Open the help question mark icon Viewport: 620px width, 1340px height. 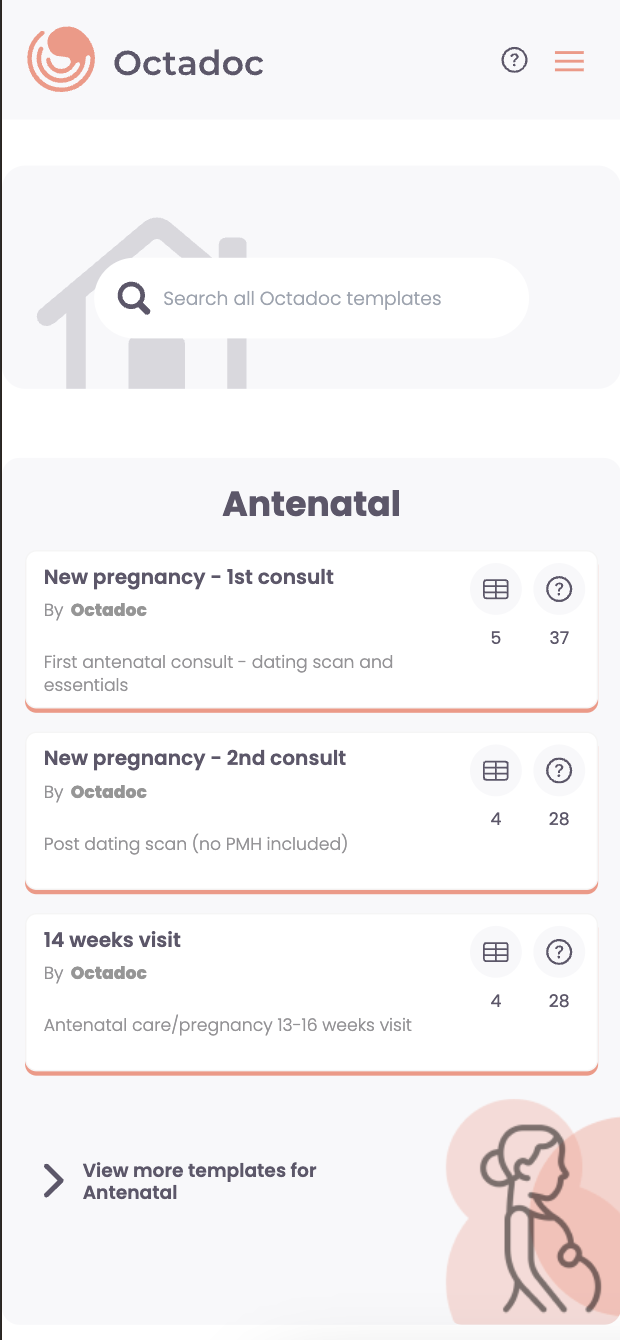pyautogui.click(x=514, y=61)
